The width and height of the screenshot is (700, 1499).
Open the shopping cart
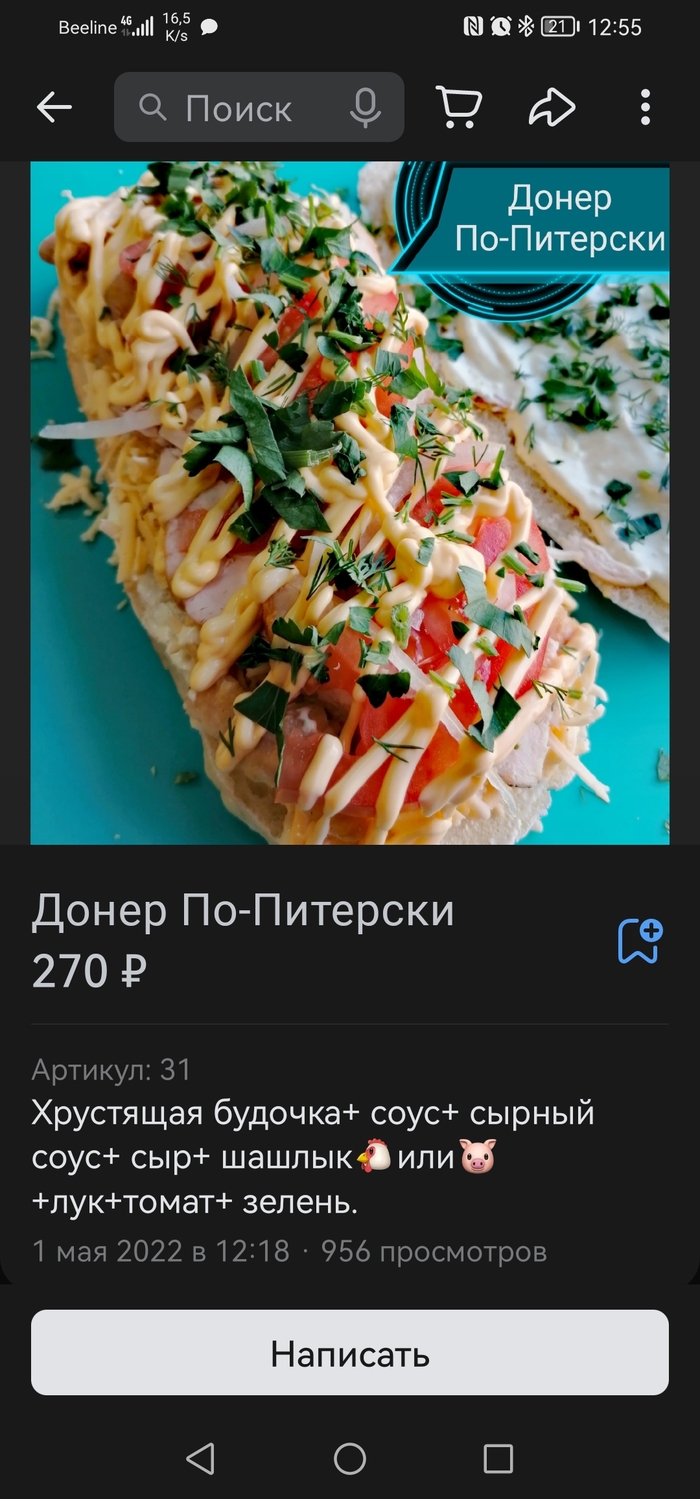click(x=459, y=107)
